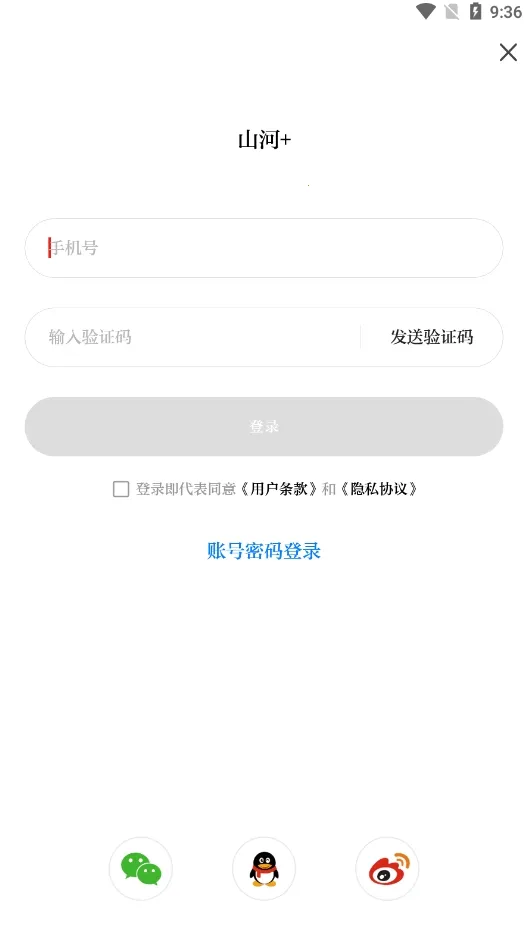Open the 用户条款 user terms link
The image size is (530, 943).
[279, 489]
